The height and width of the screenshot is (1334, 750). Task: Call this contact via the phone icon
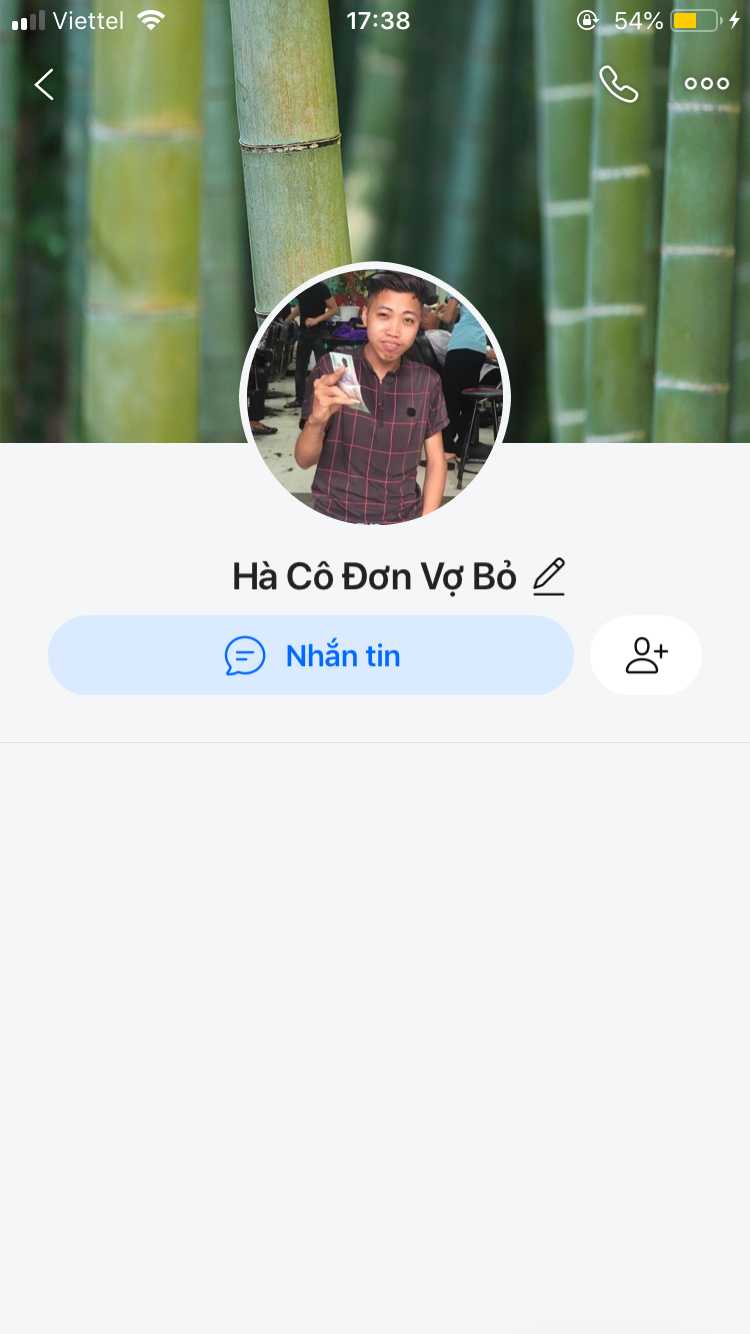(x=618, y=84)
